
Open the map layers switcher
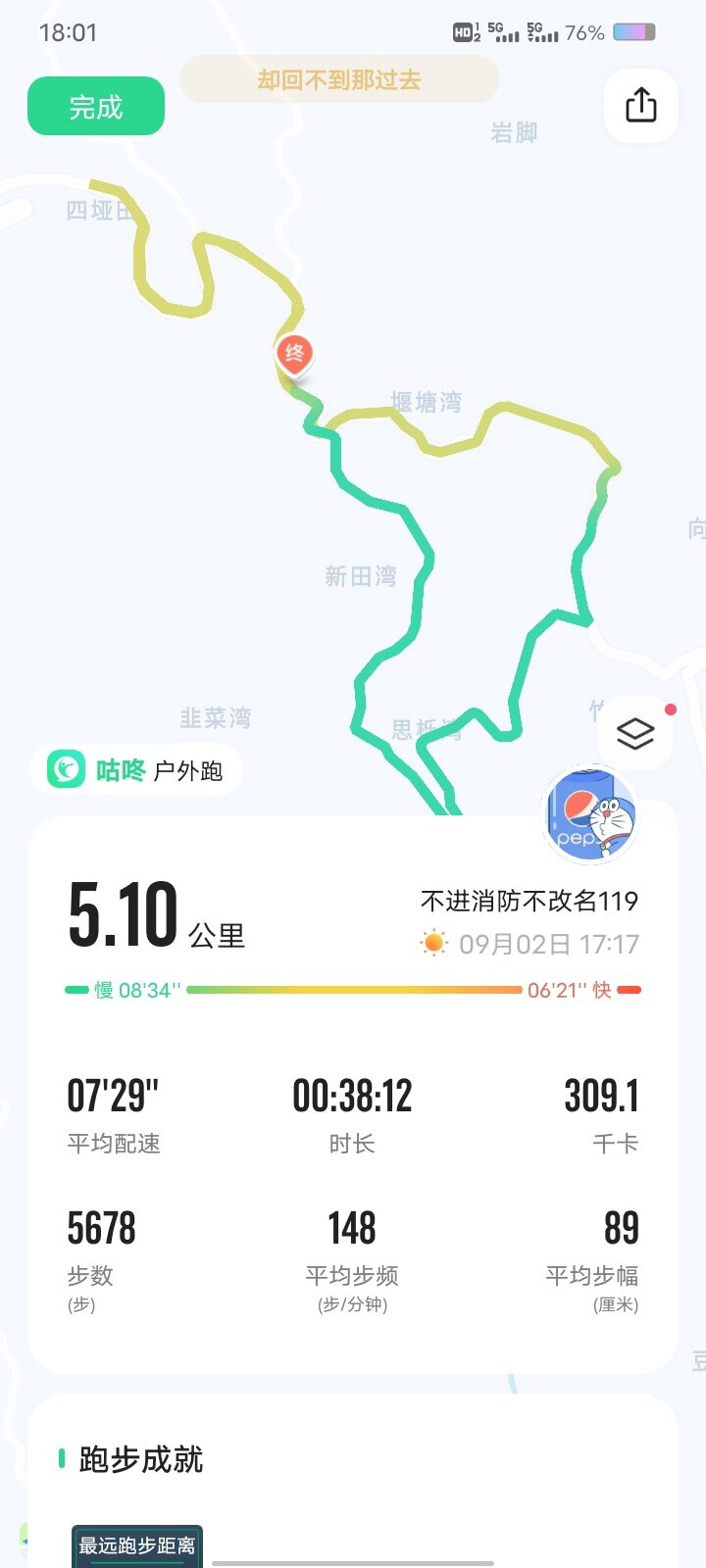pyautogui.click(x=635, y=733)
